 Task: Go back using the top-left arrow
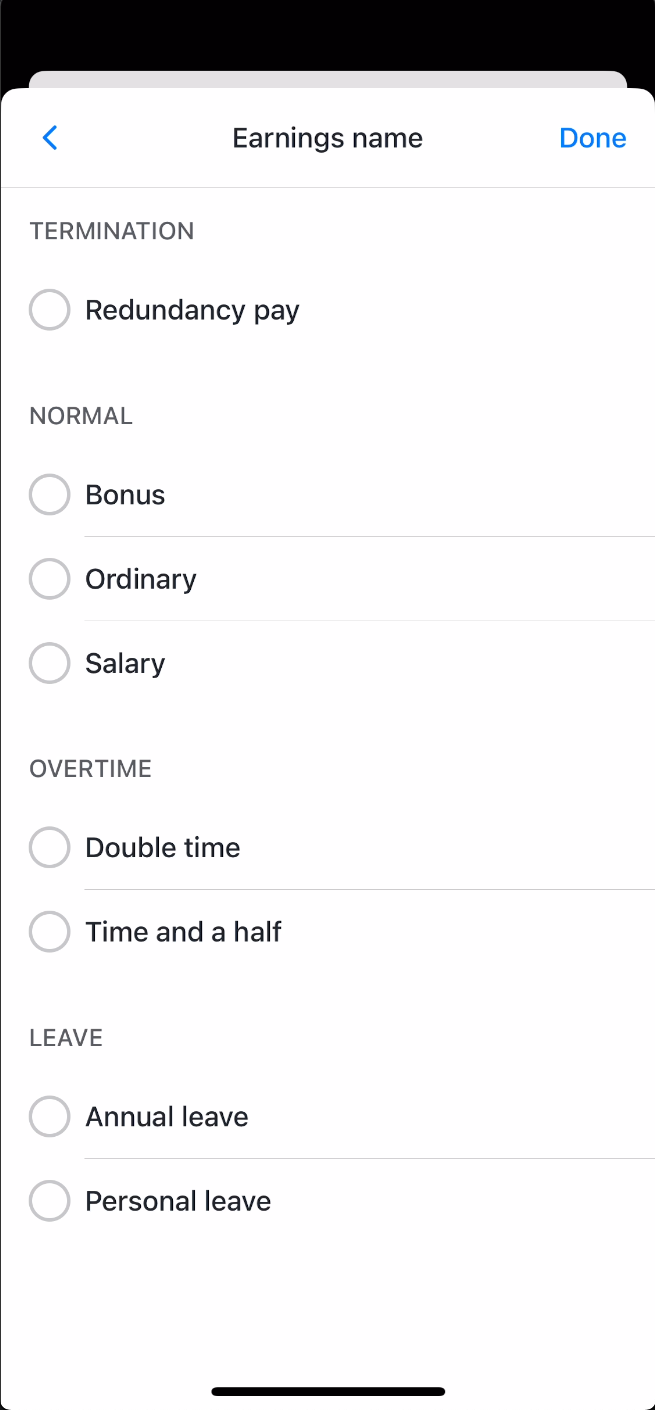tap(50, 138)
